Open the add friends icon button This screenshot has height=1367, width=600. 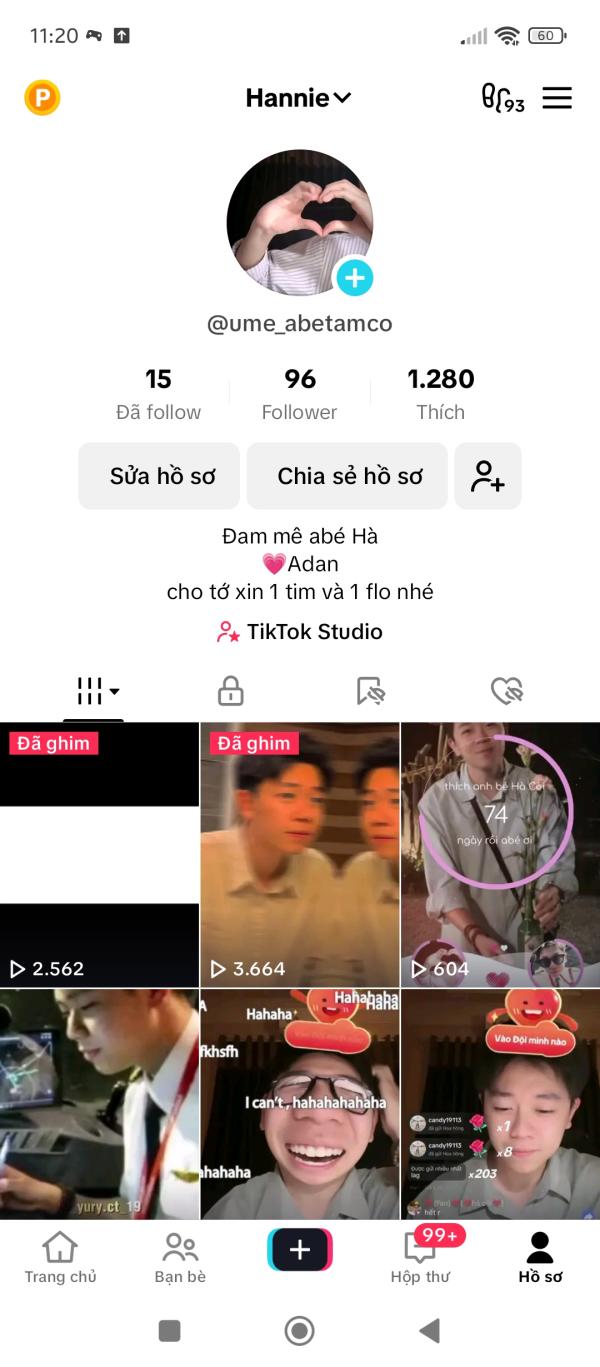click(x=488, y=476)
